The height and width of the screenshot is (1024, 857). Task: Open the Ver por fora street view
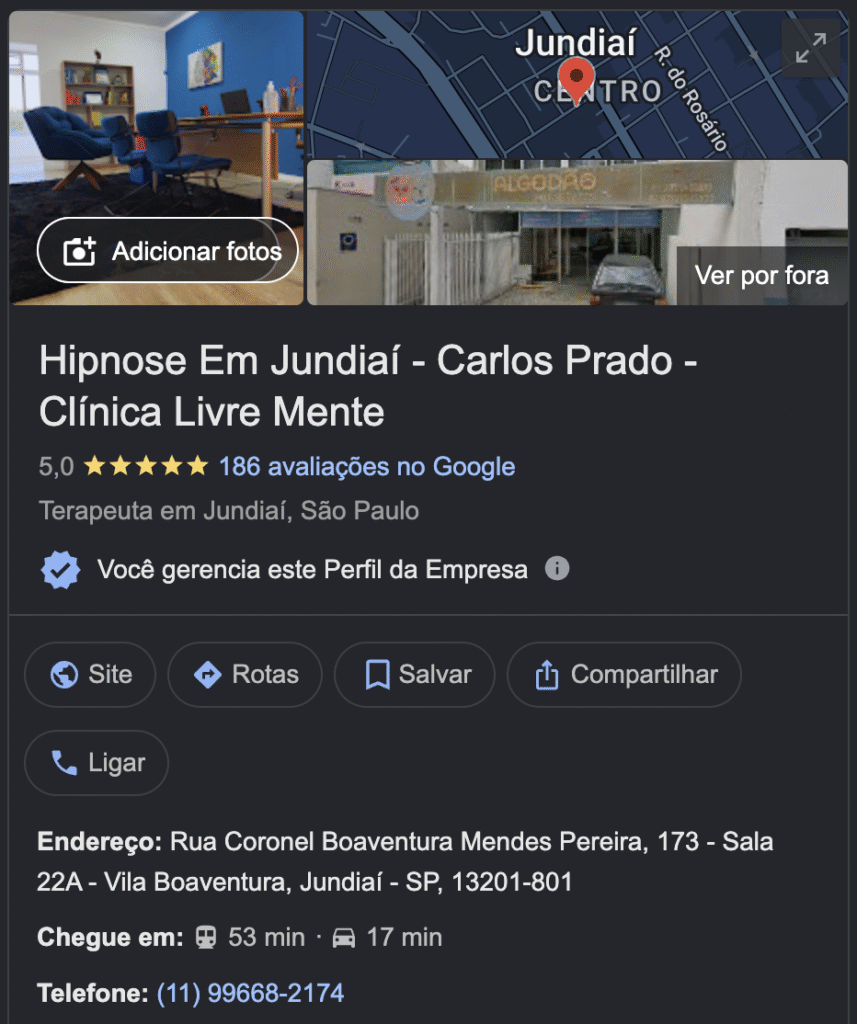pos(761,275)
